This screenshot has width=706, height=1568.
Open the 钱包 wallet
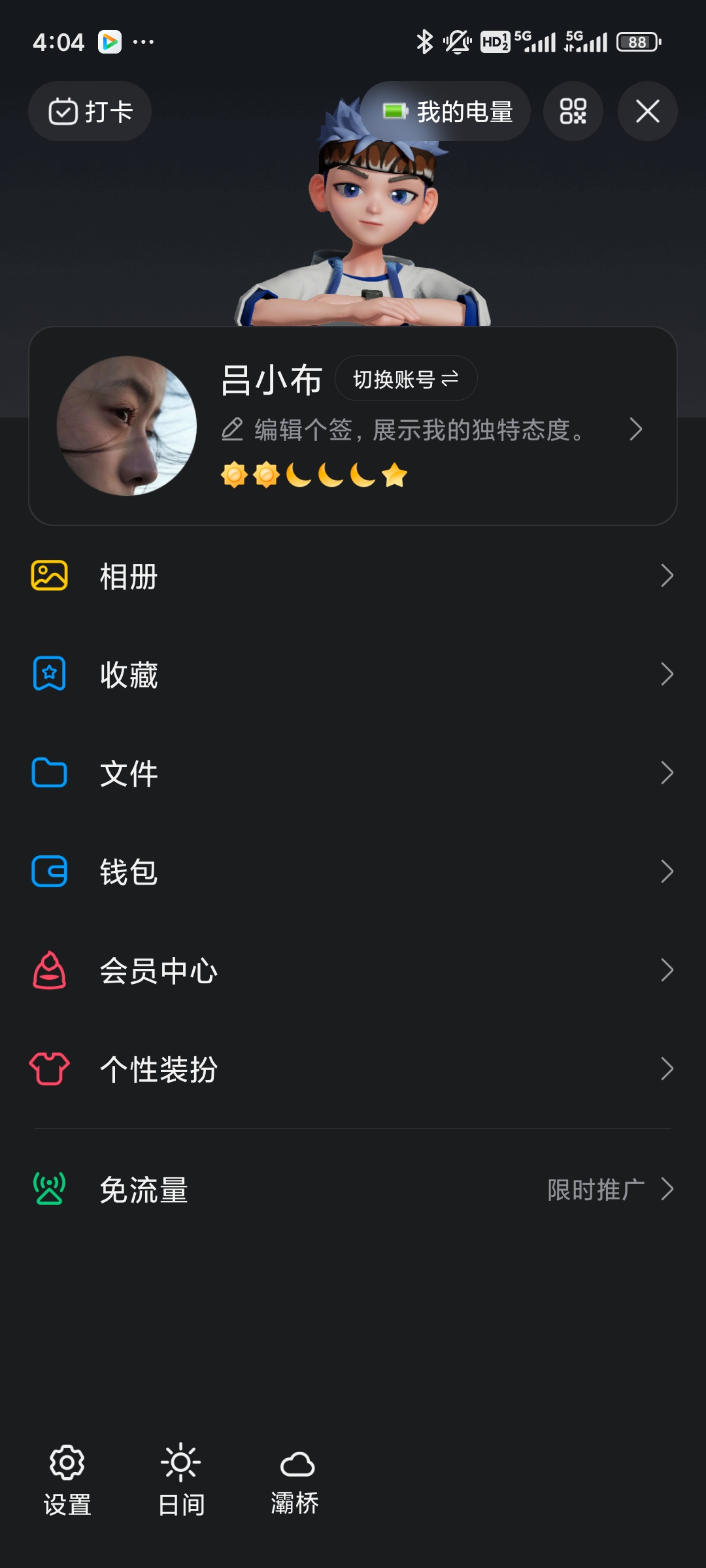(353, 872)
